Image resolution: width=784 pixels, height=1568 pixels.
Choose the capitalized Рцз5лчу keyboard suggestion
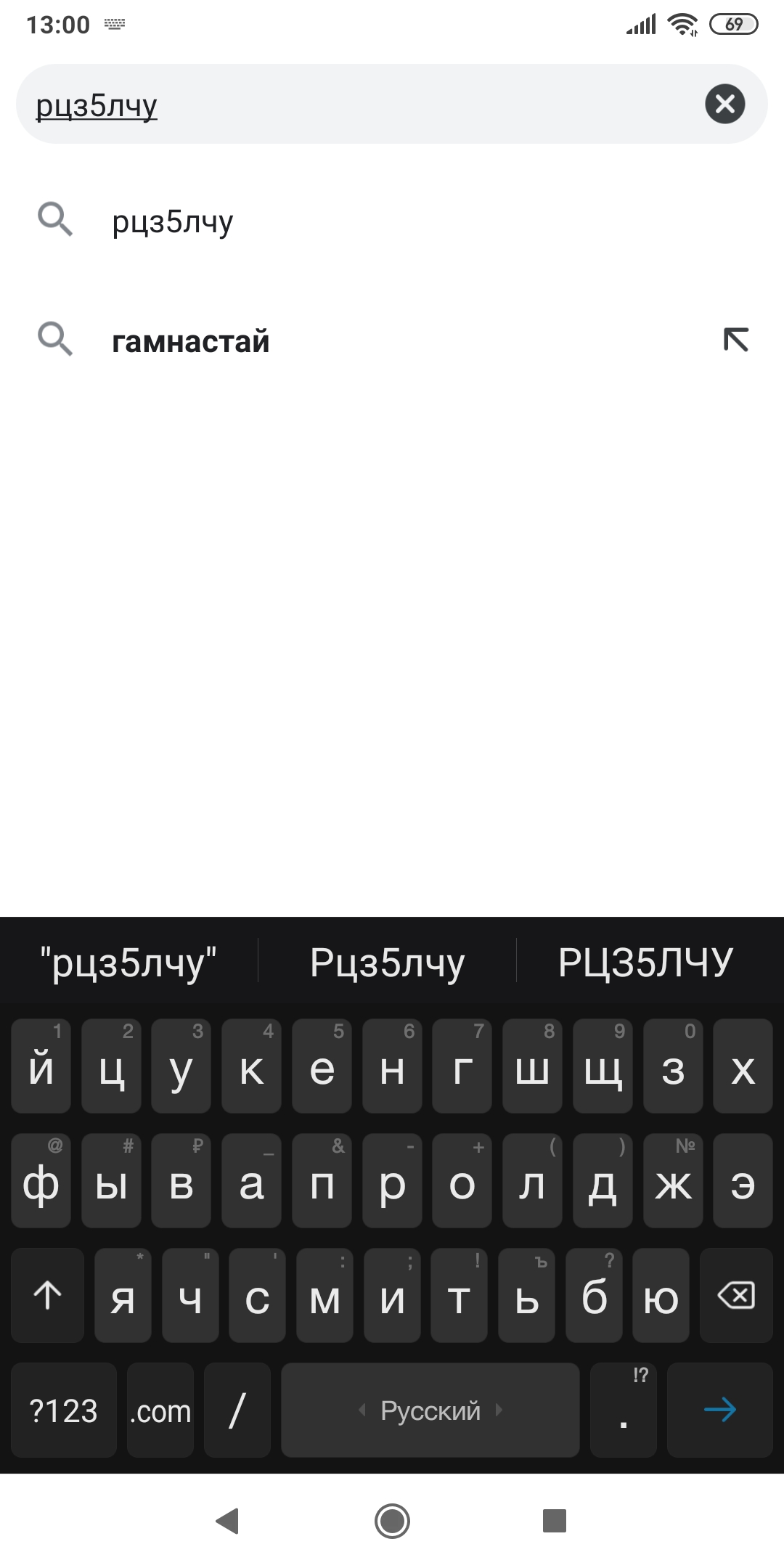[387, 962]
